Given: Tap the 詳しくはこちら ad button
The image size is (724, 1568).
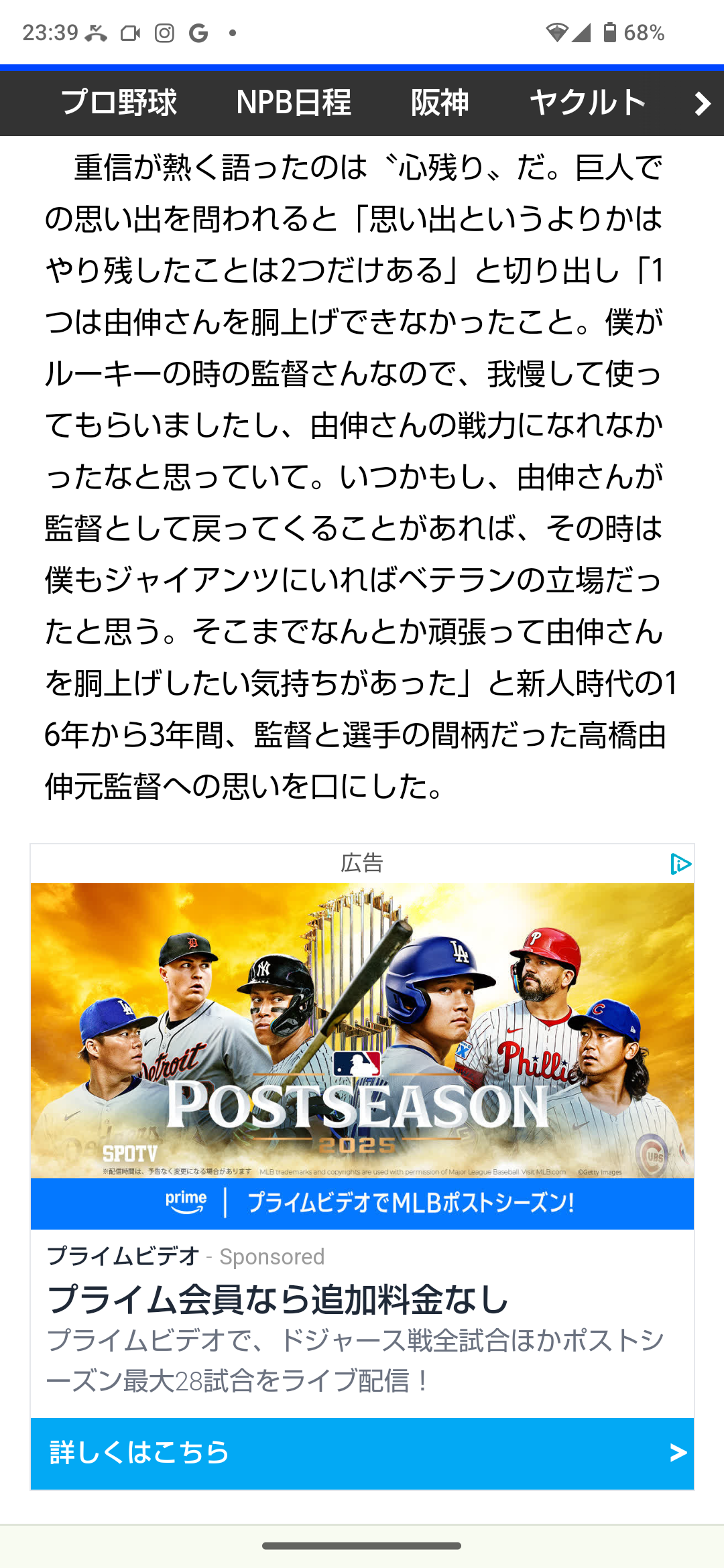Looking at the screenshot, I should point(362,1453).
